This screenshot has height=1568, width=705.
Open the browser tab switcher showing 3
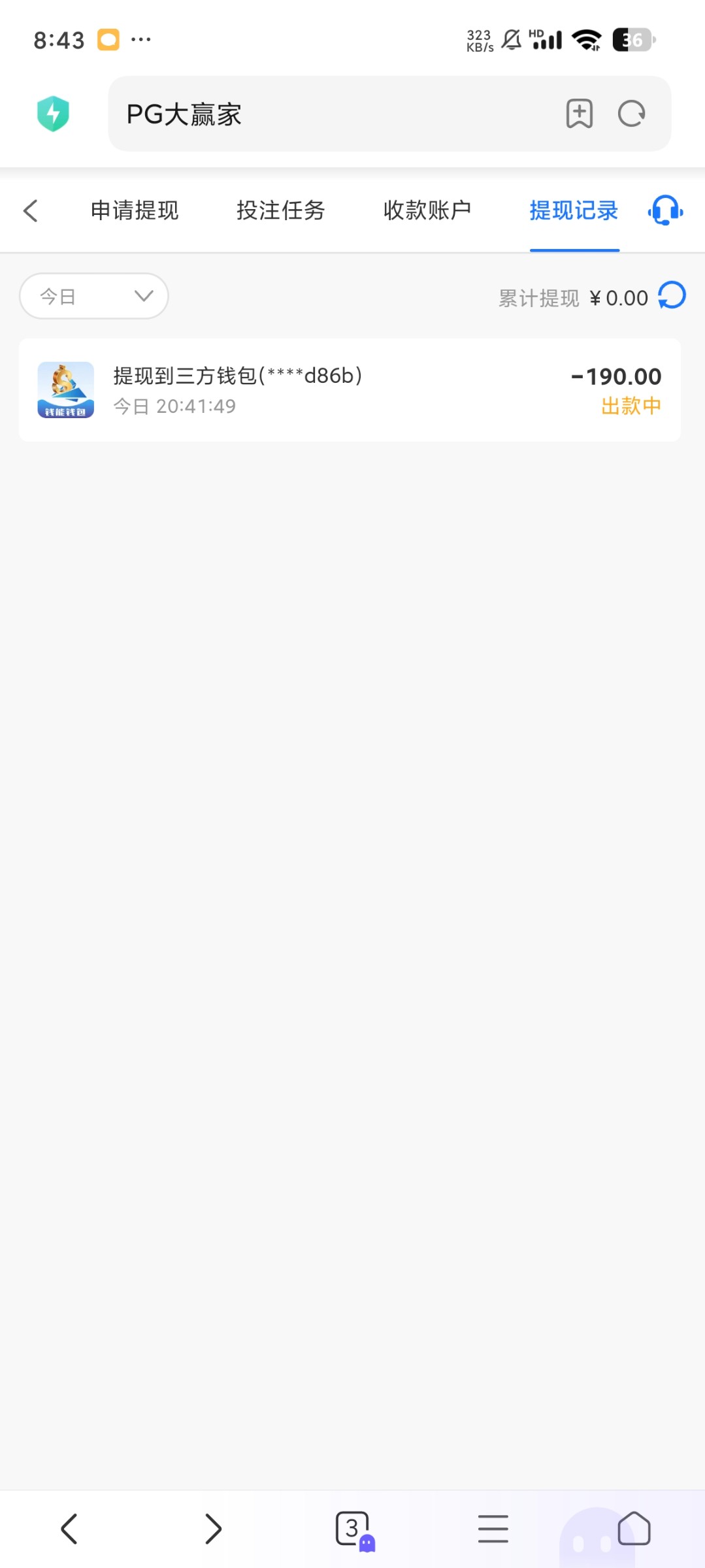[353, 1529]
